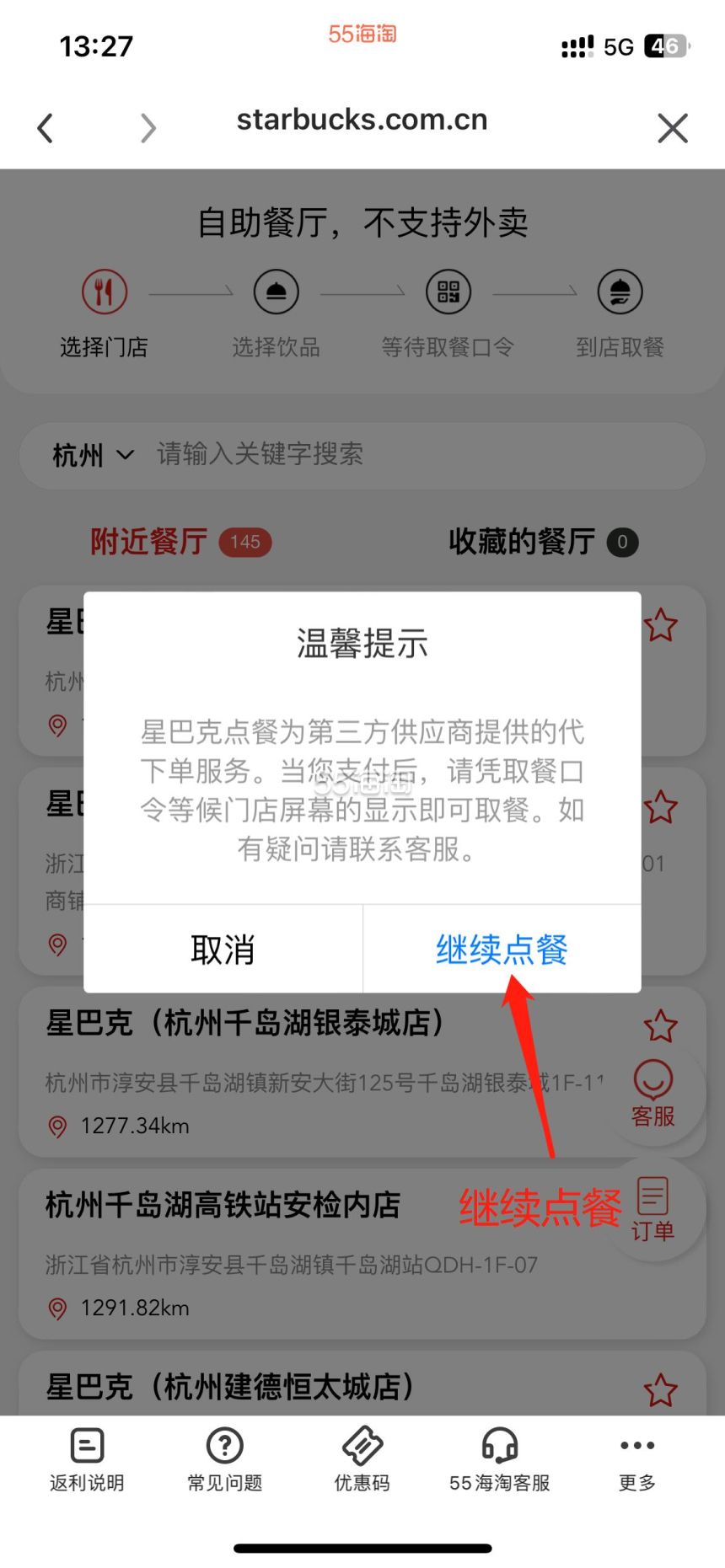
Task: Open the 杭州 city dropdown
Action: [x=93, y=456]
